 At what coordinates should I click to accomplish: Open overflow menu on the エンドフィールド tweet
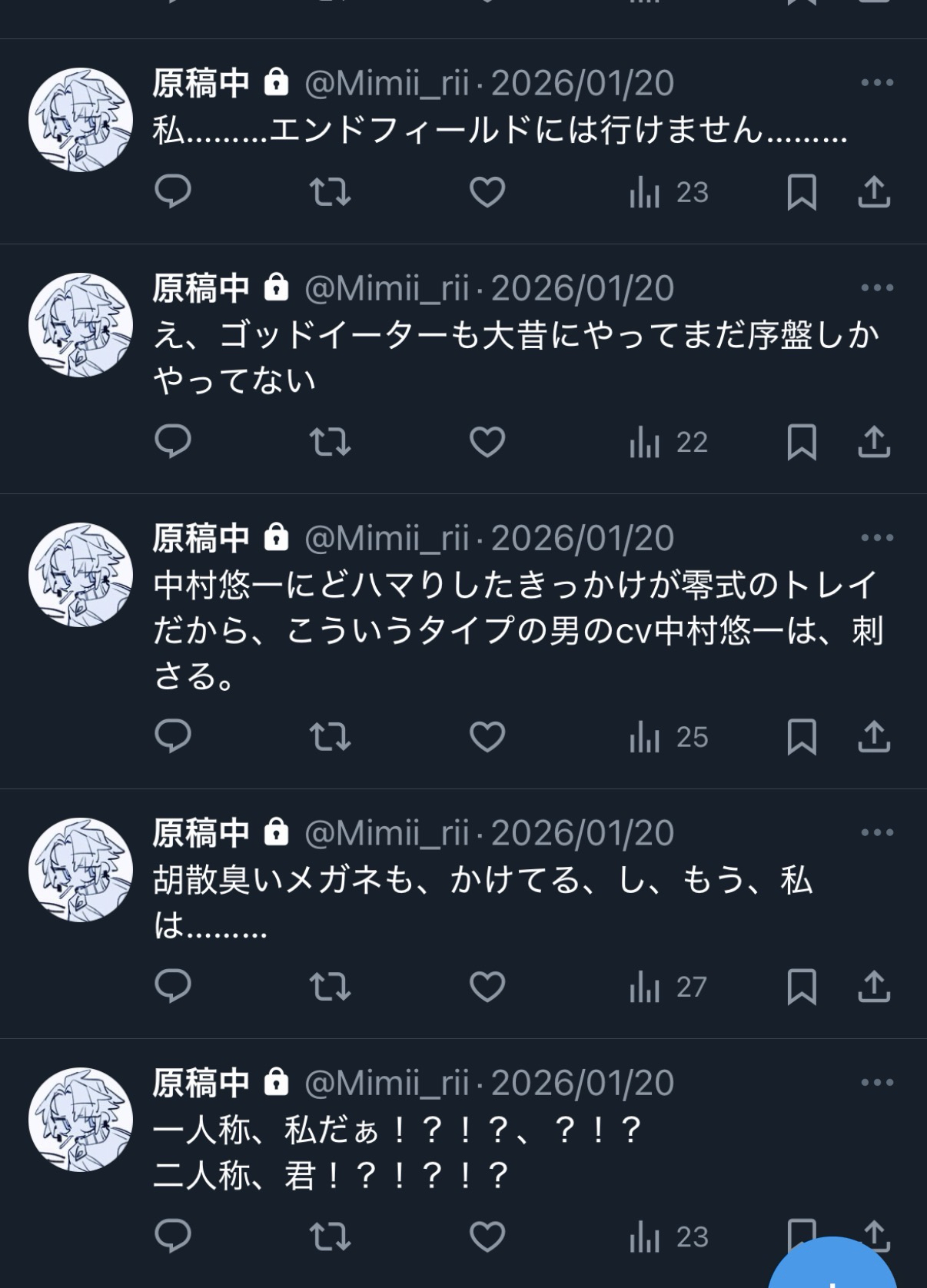877,83
